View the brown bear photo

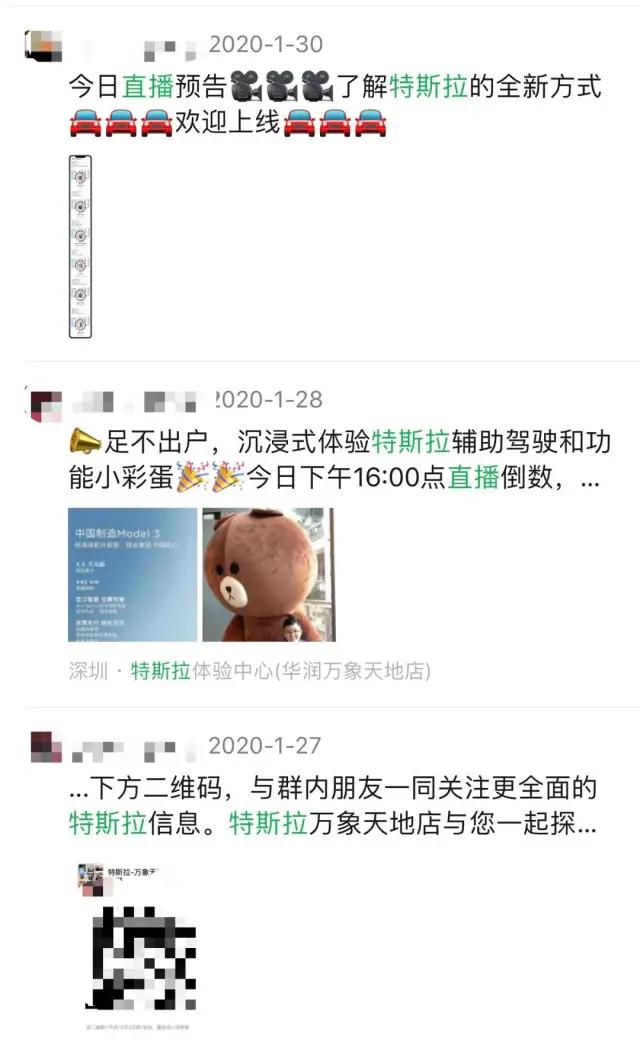click(268, 575)
